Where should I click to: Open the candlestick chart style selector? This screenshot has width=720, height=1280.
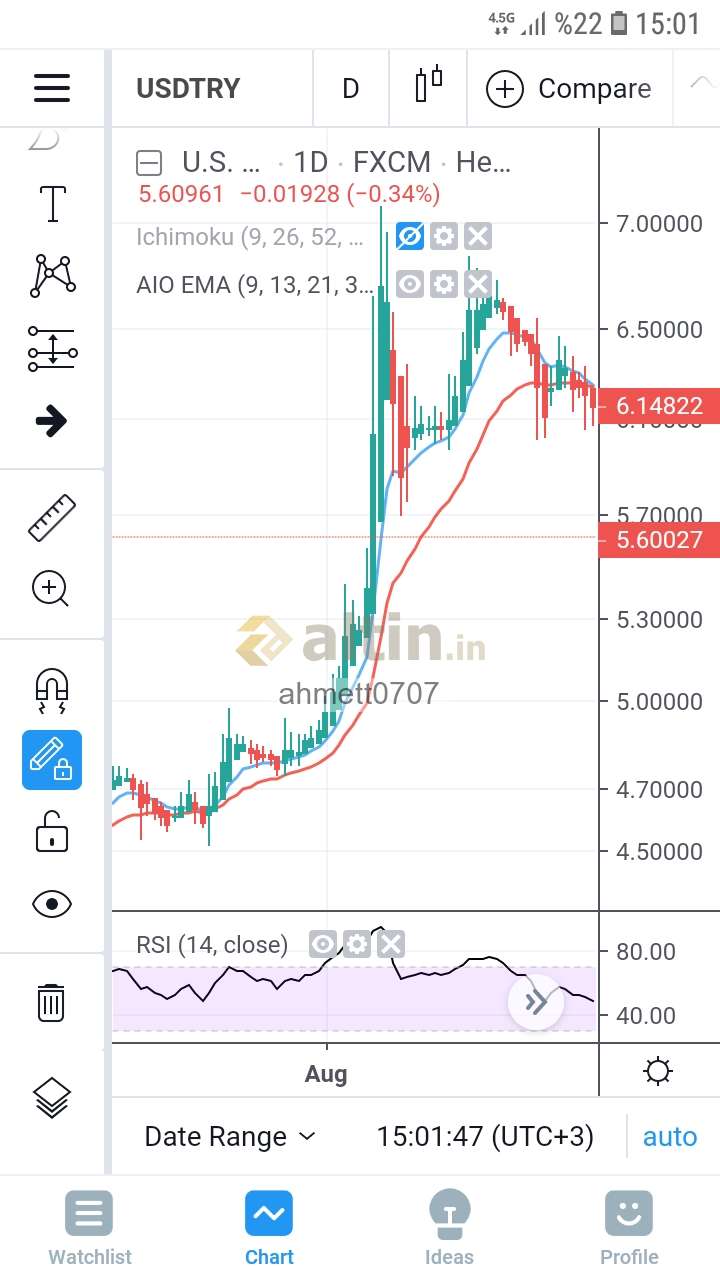pos(428,85)
